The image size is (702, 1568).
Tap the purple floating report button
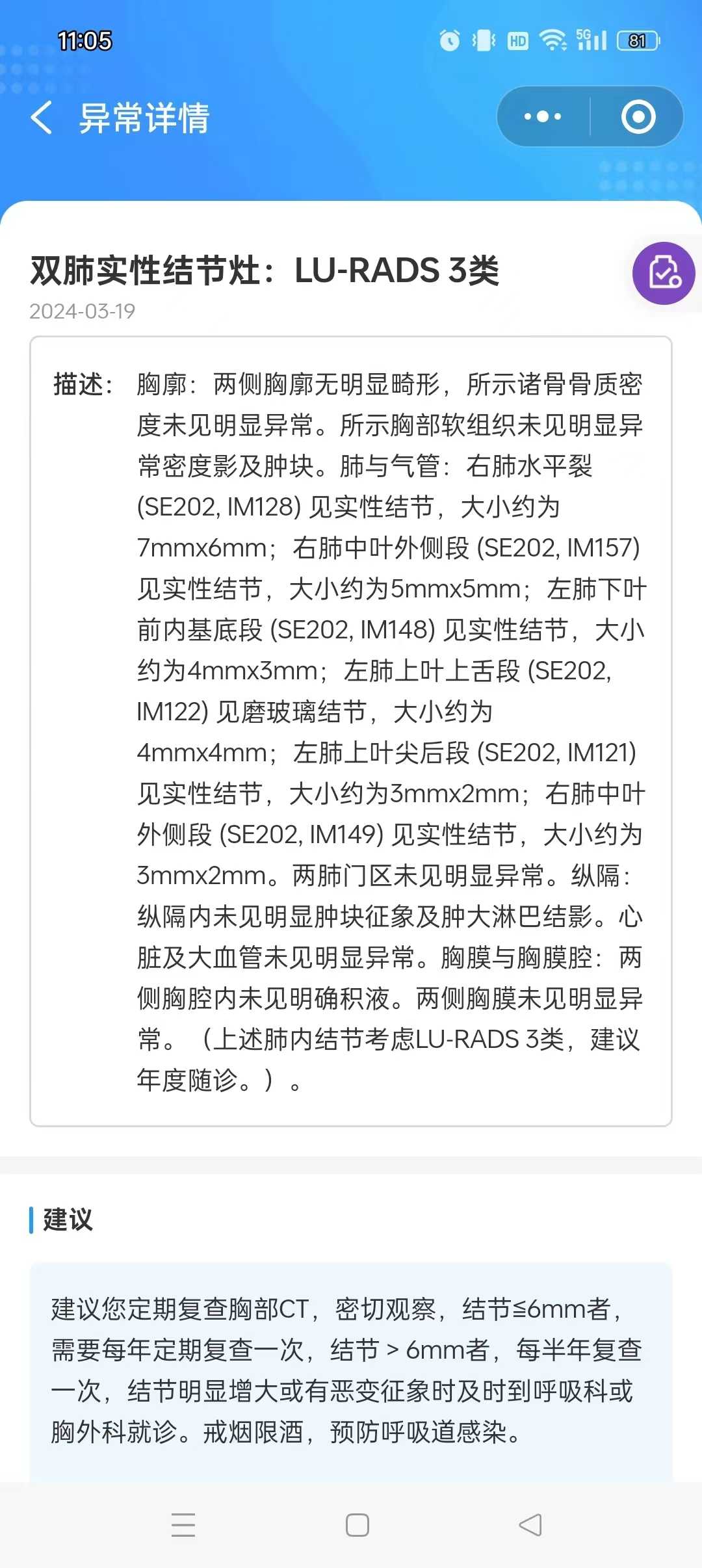pos(664,273)
